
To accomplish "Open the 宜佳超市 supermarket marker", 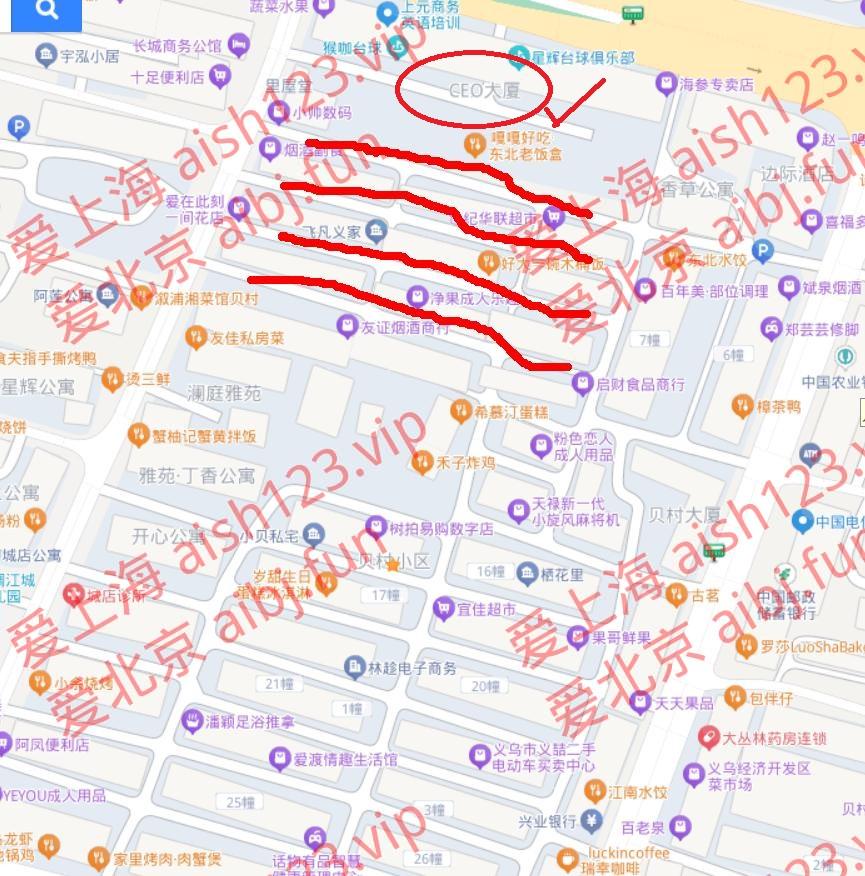I will coord(443,608).
